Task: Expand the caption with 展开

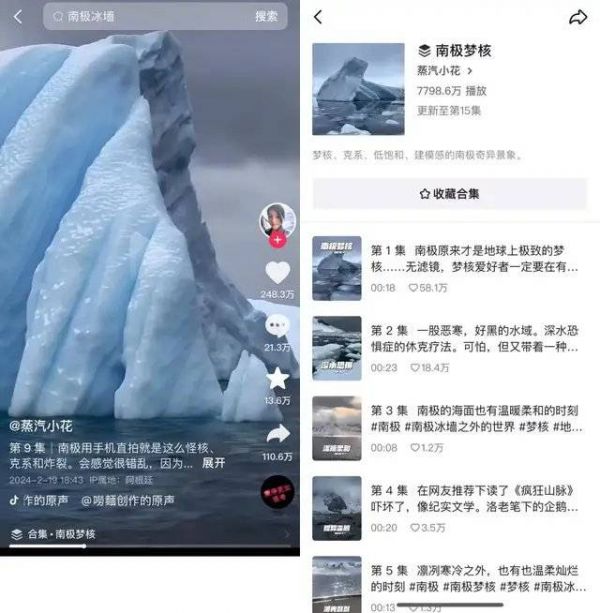Action: [214, 464]
